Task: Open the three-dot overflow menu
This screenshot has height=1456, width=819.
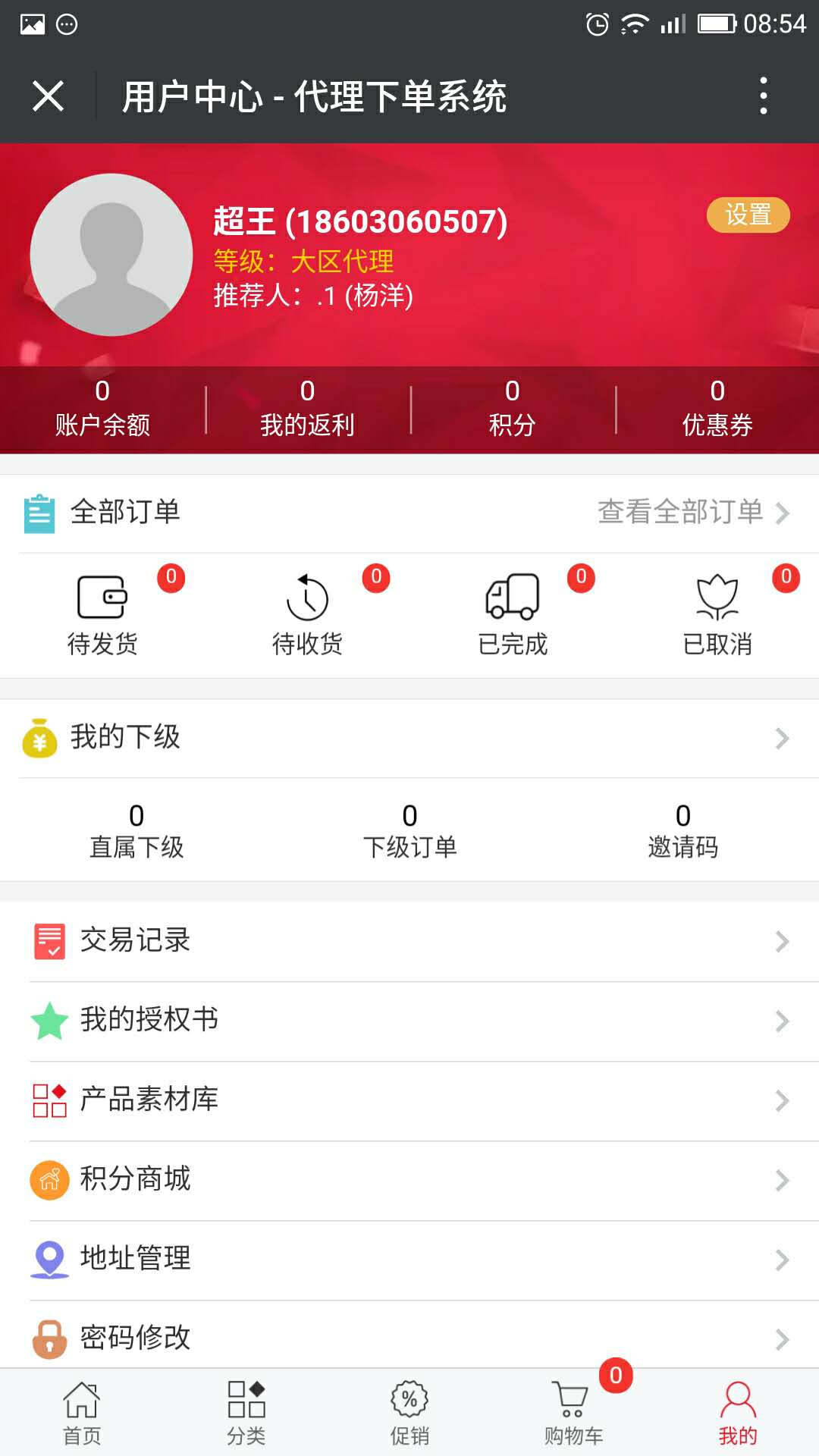Action: pos(764,96)
